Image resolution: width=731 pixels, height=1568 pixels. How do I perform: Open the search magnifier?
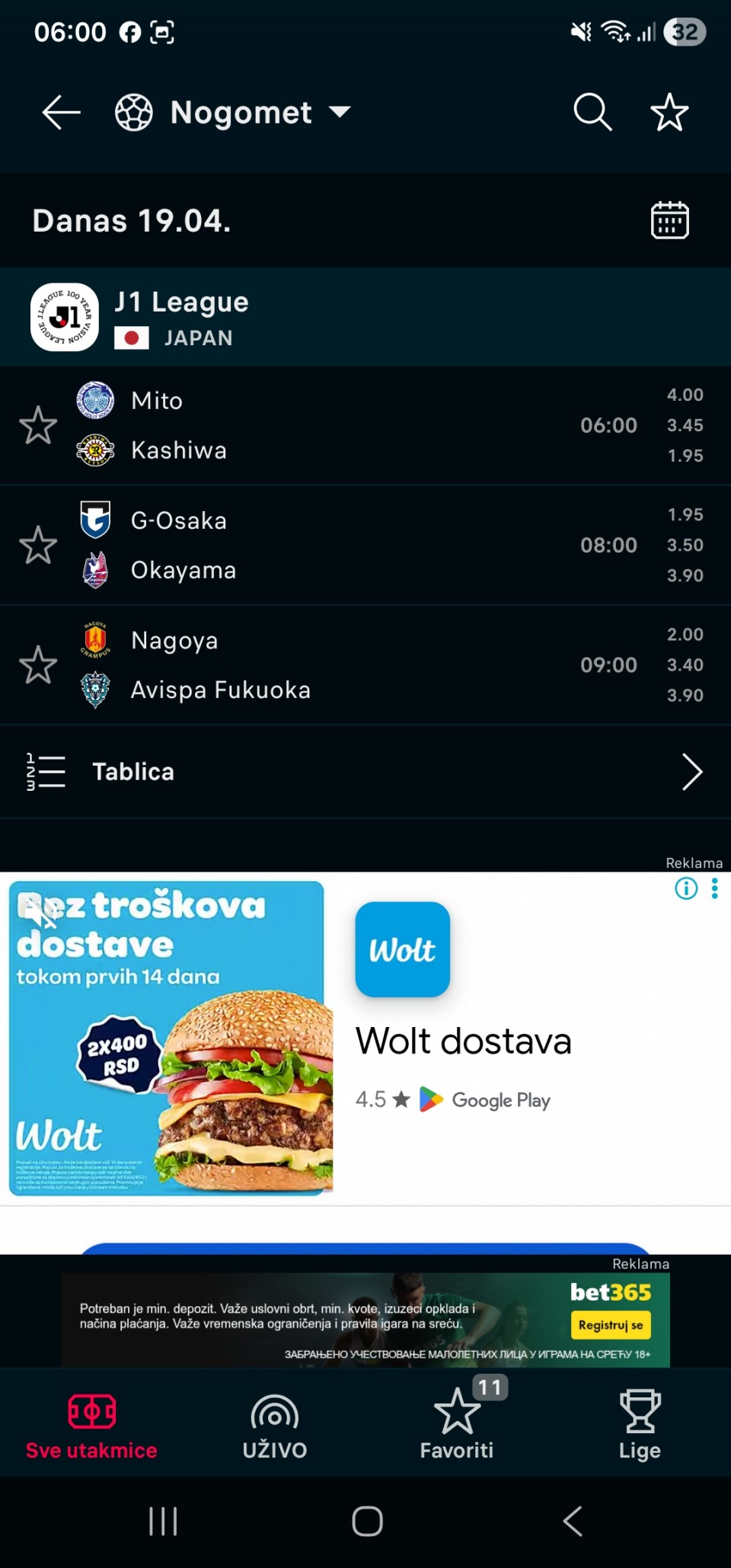(x=592, y=113)
